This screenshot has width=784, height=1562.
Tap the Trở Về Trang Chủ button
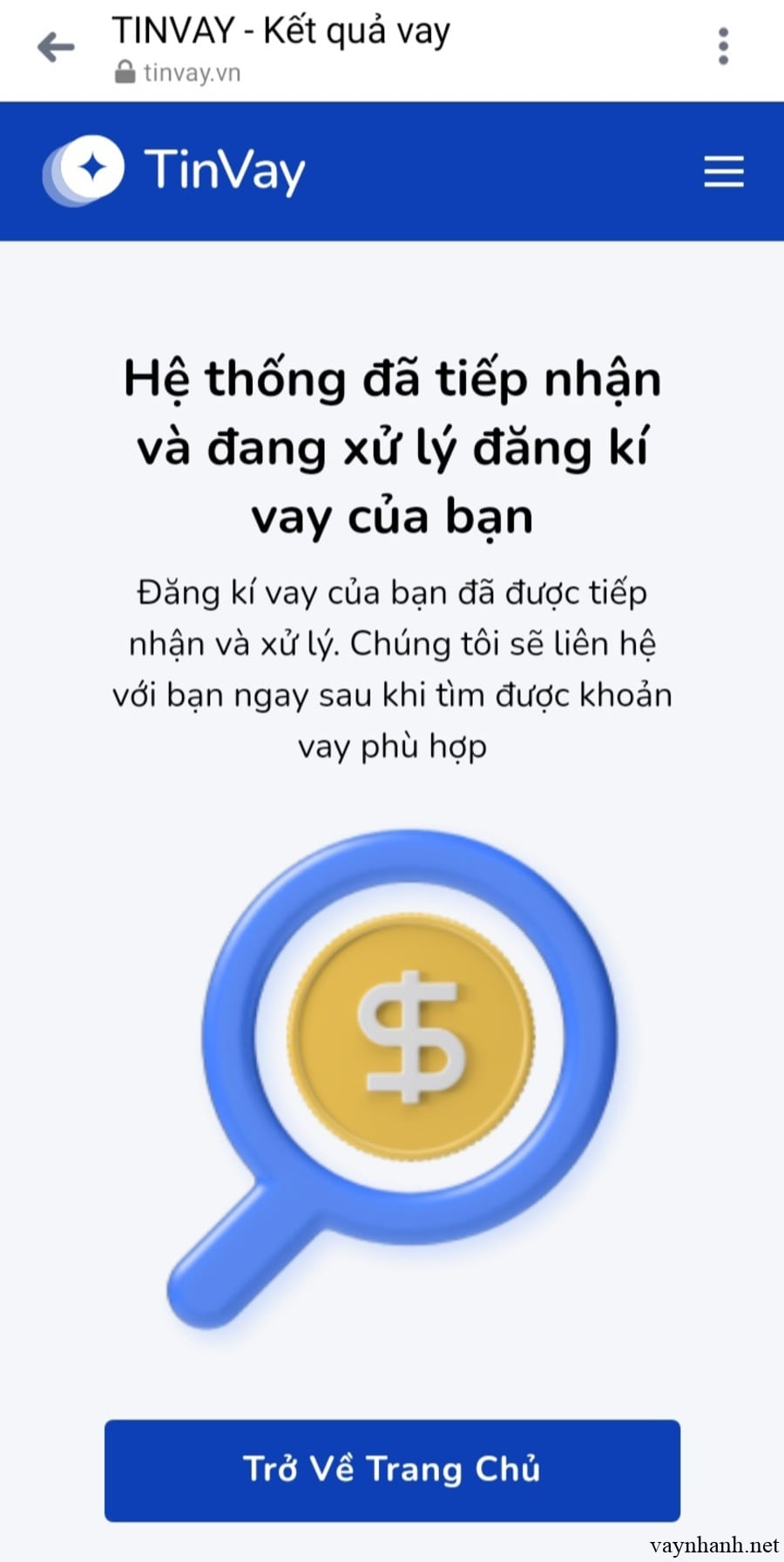tap(392, 1470)
